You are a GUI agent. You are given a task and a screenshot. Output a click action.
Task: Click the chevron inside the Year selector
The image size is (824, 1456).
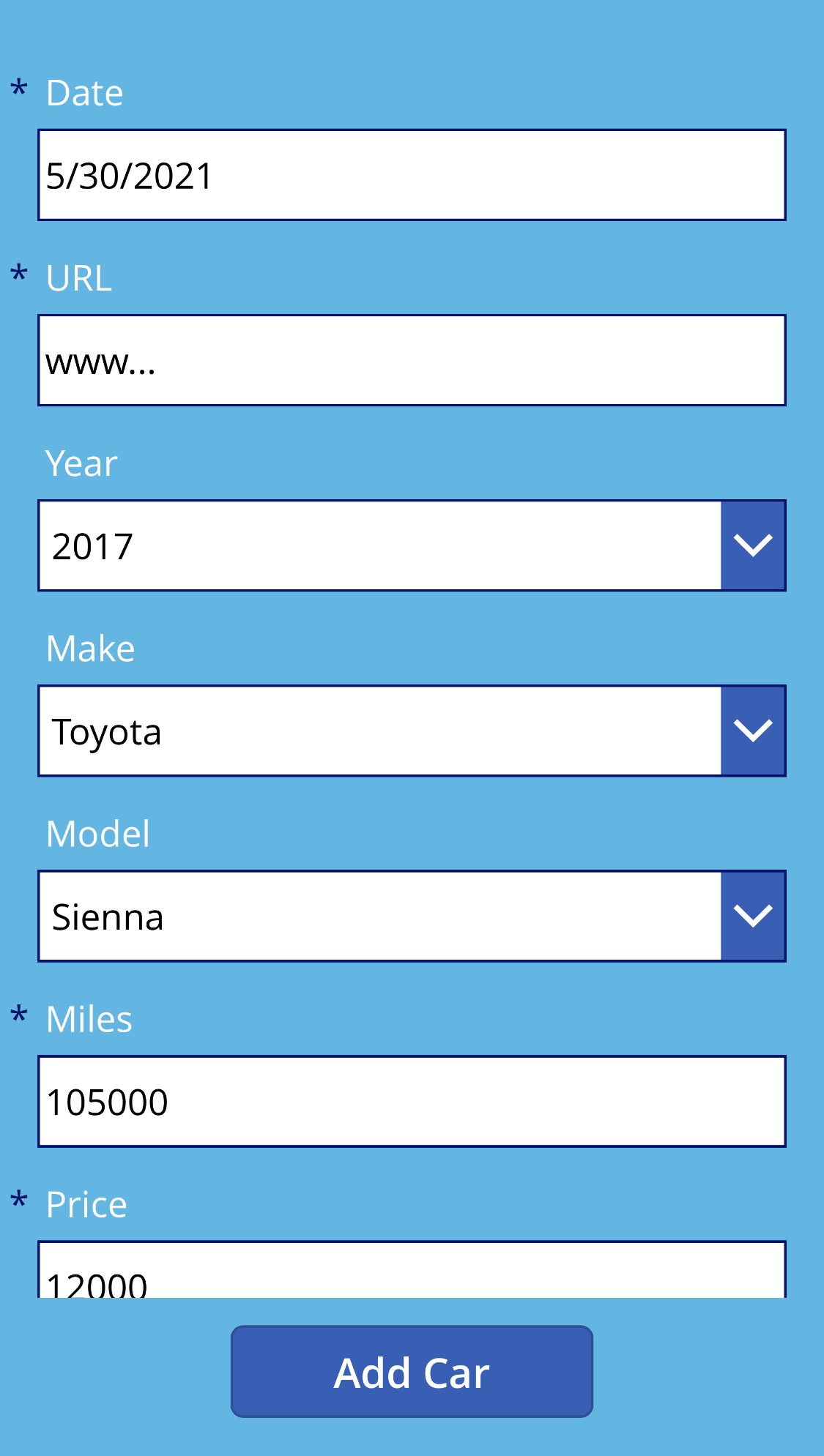pyautogui.click(x=753, y=545)
